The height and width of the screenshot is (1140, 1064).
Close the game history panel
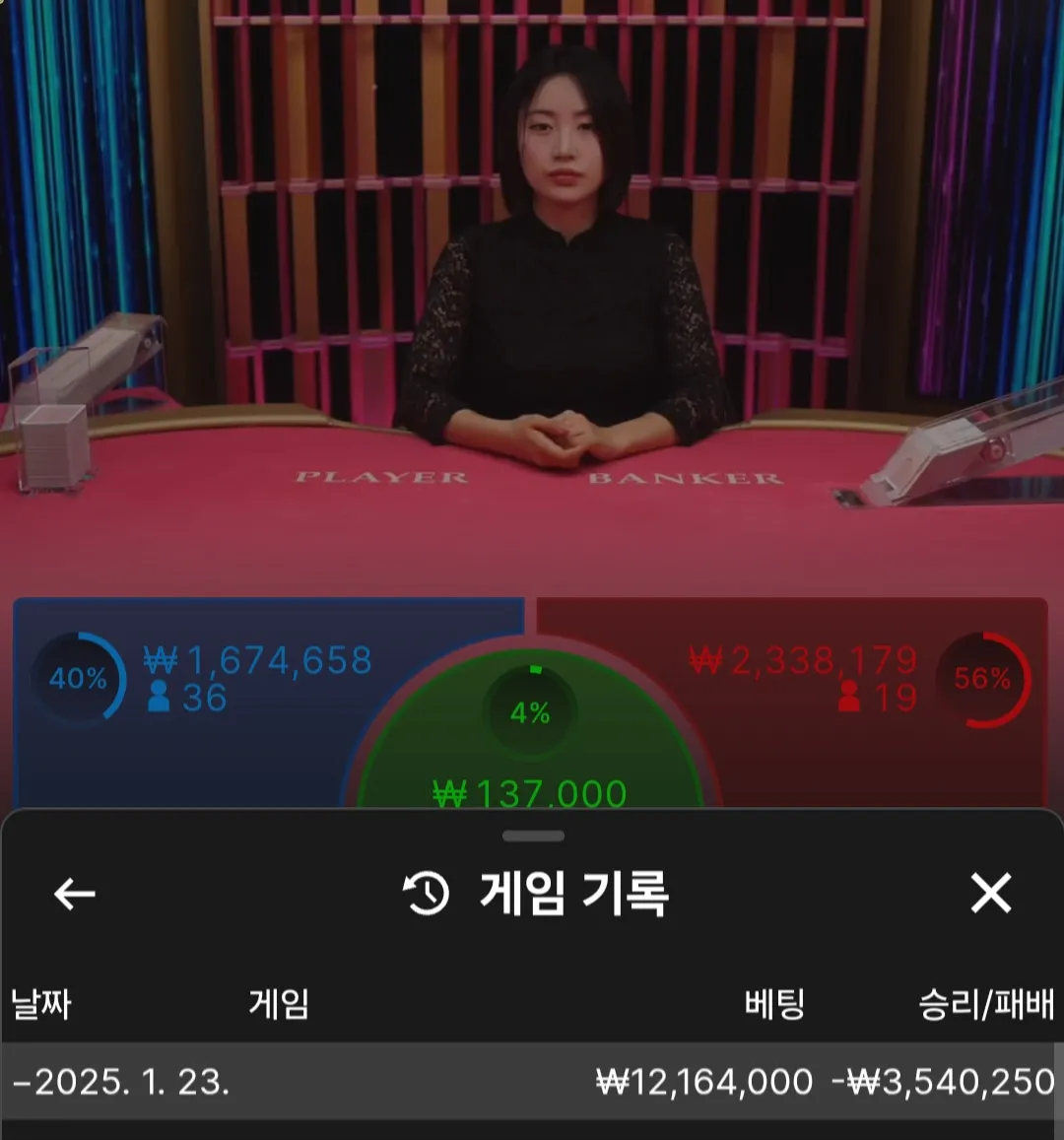click(x=990, y=894)
